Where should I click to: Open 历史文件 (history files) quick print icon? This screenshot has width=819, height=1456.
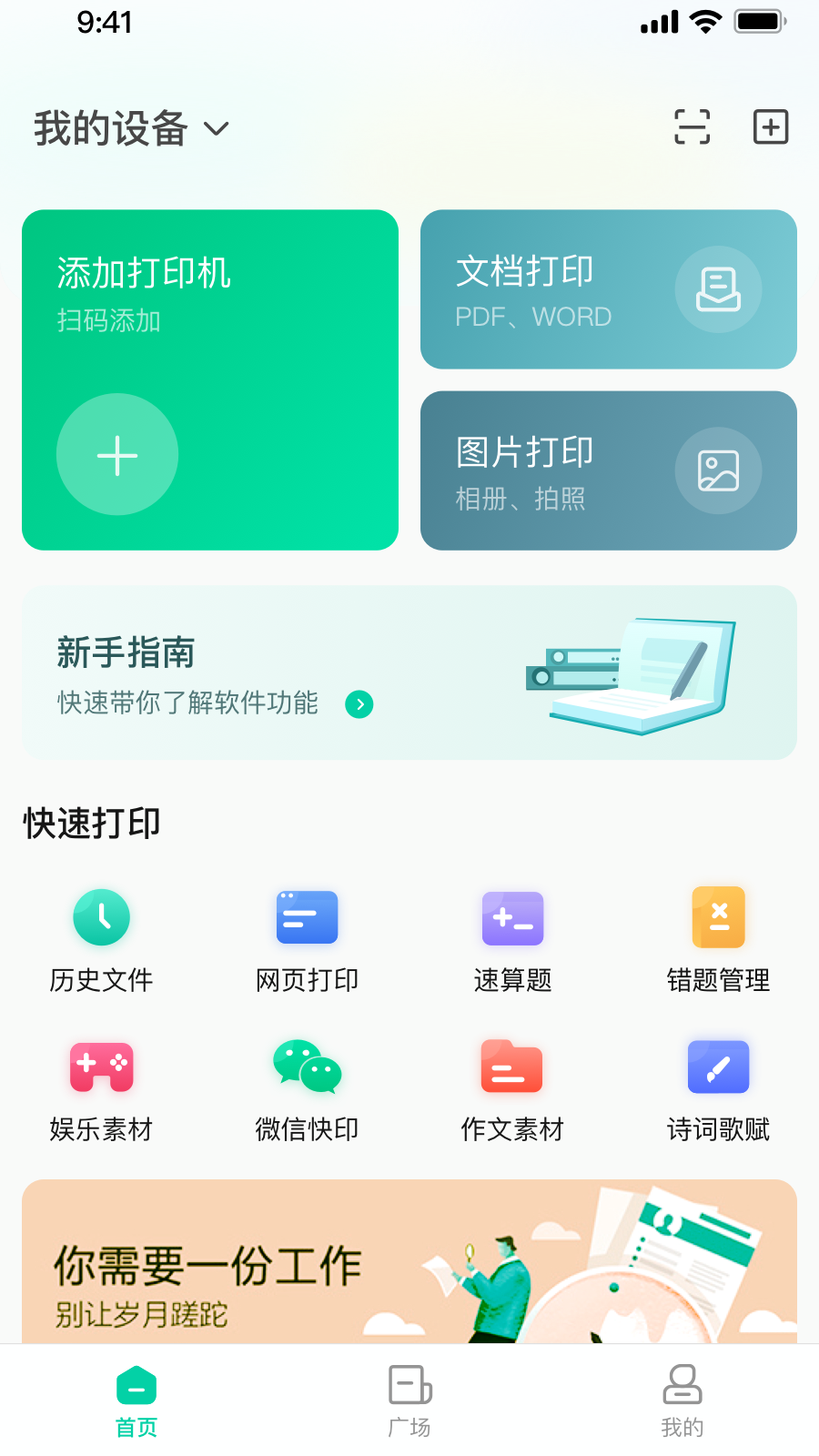click(x=102, y=917)
